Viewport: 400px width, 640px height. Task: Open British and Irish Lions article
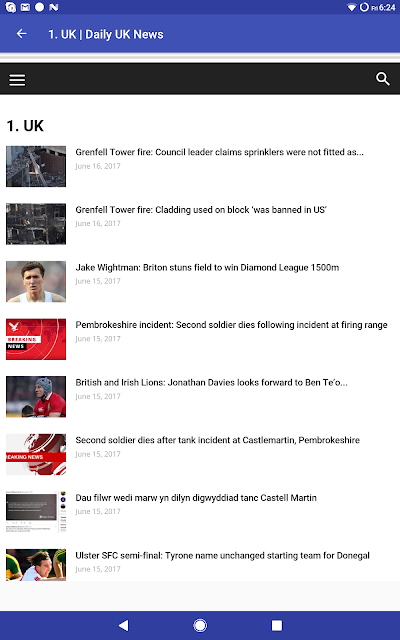(211, 382)
